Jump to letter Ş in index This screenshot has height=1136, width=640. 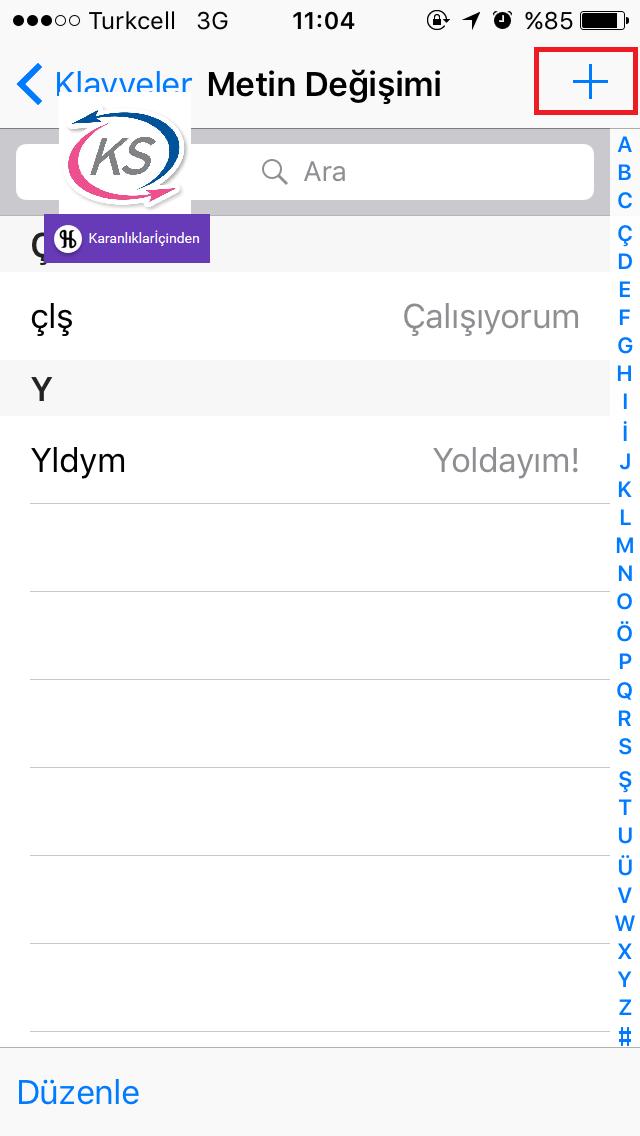coord(624,779)
